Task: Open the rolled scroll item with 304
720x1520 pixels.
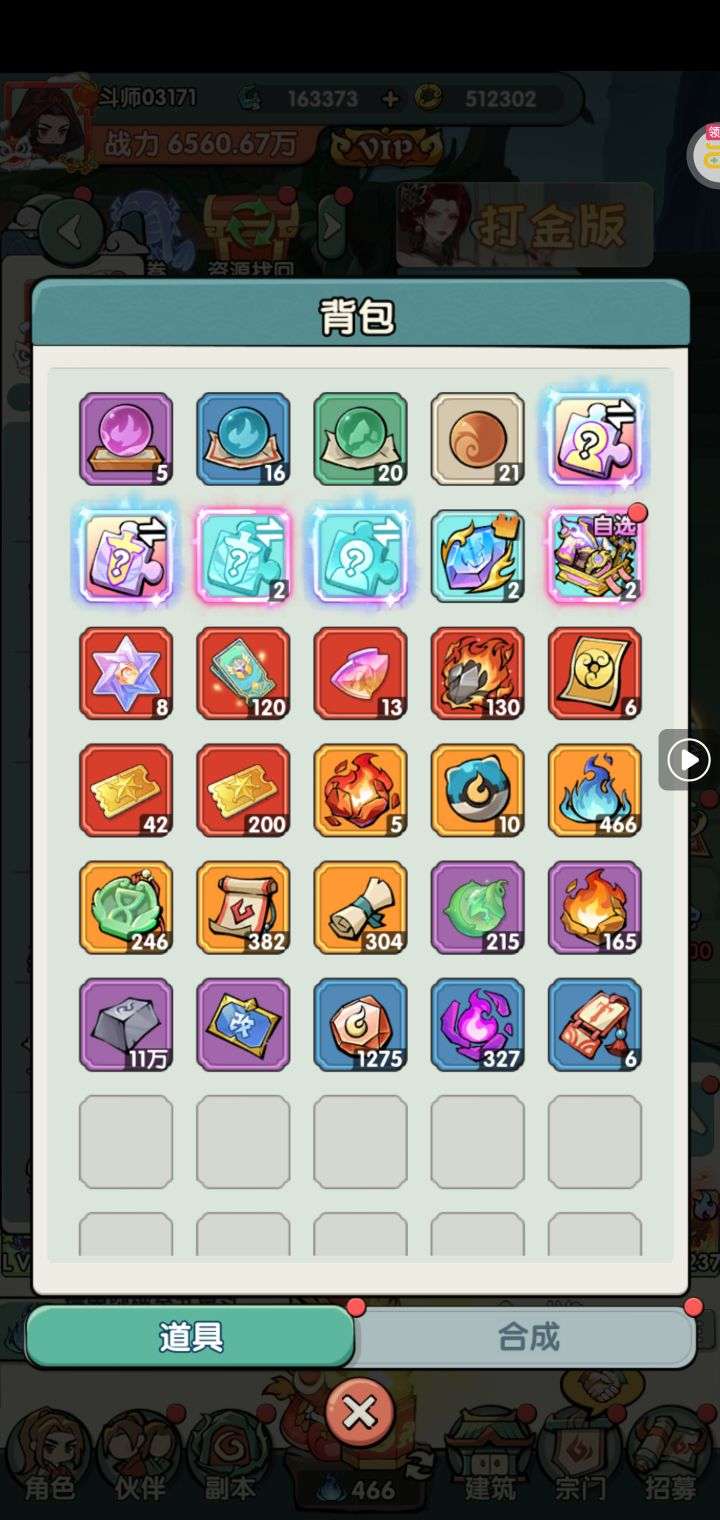Action: click(360, 907)
